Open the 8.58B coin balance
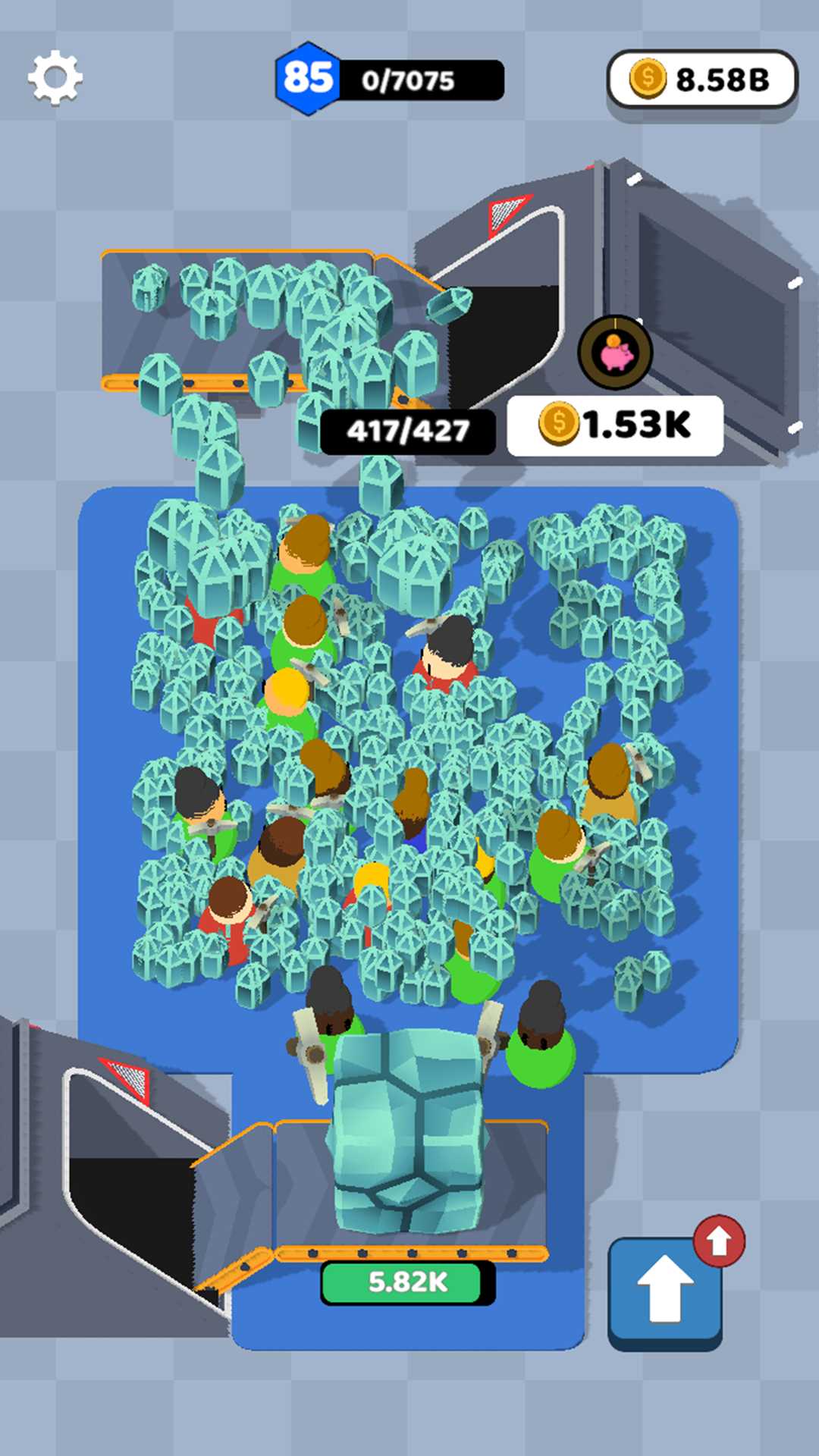 tap(702, 79)
